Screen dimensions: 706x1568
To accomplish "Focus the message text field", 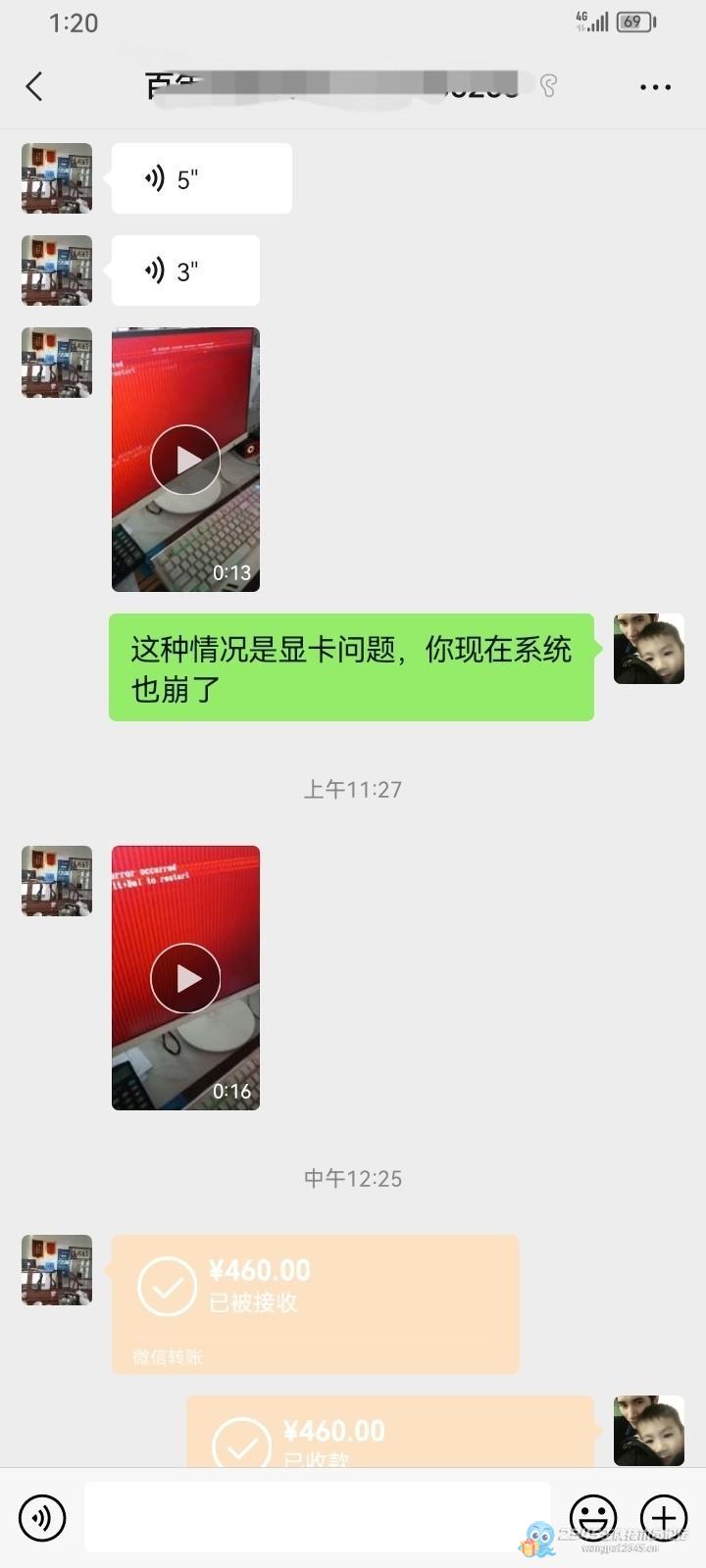I will point(317,1517).
